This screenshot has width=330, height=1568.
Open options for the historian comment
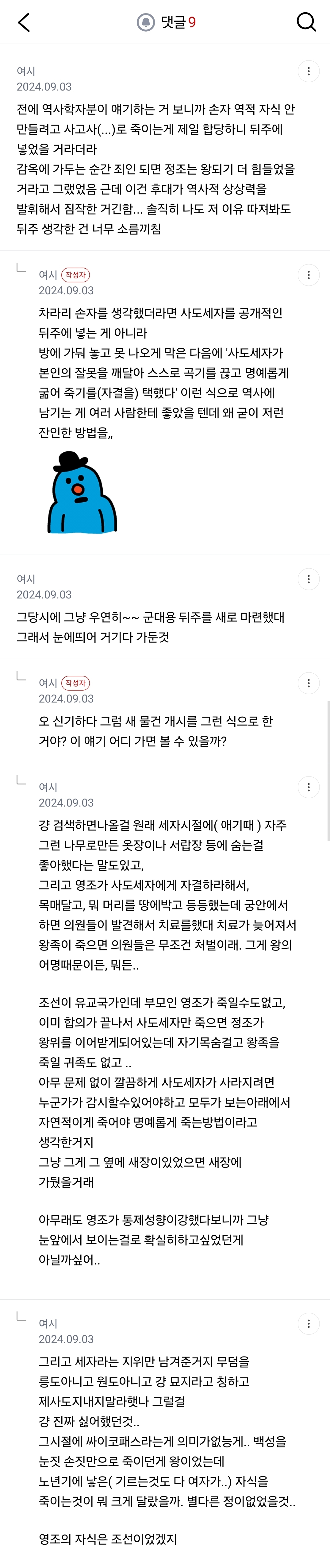308,71
